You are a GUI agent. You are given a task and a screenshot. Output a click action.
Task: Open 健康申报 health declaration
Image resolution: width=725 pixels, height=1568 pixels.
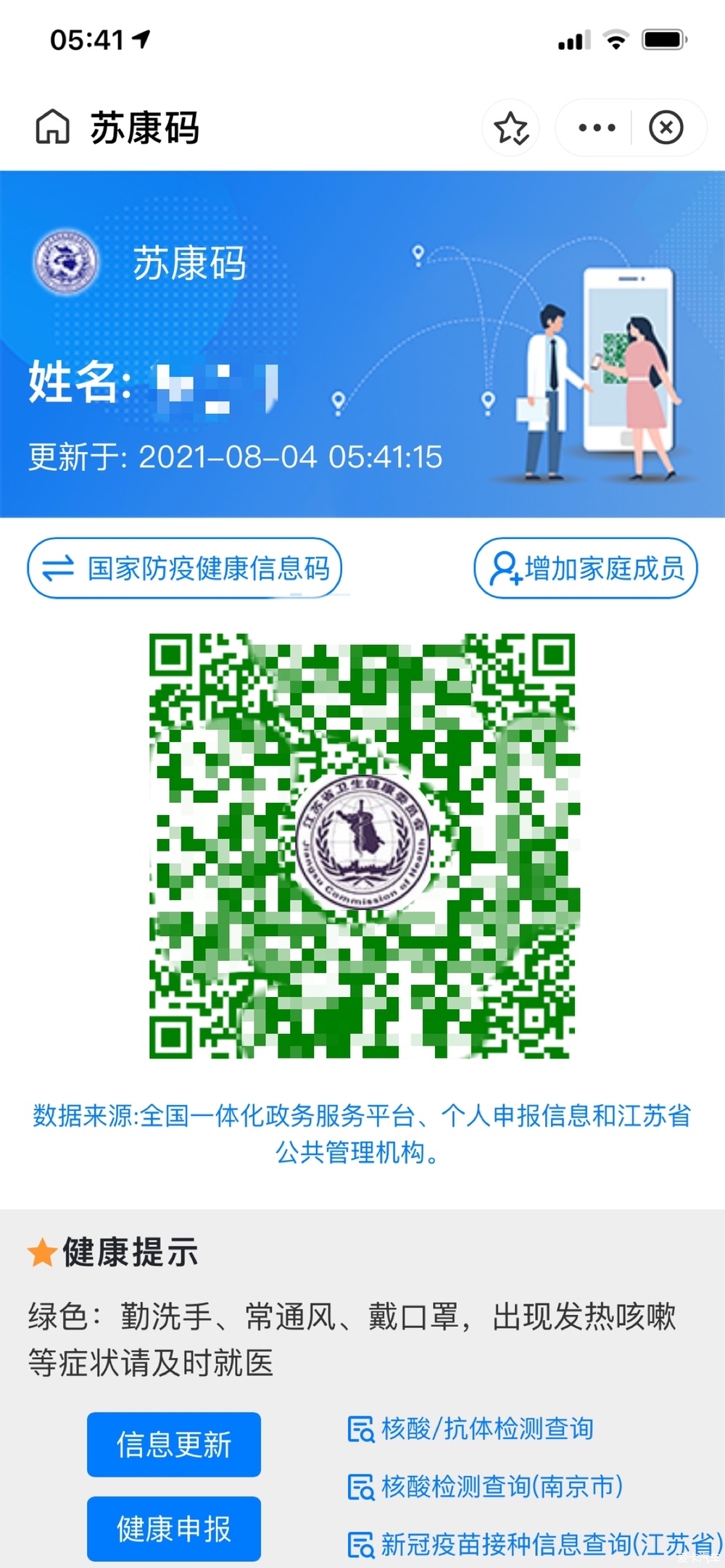pyautogui.click(x=174, y=1529)
